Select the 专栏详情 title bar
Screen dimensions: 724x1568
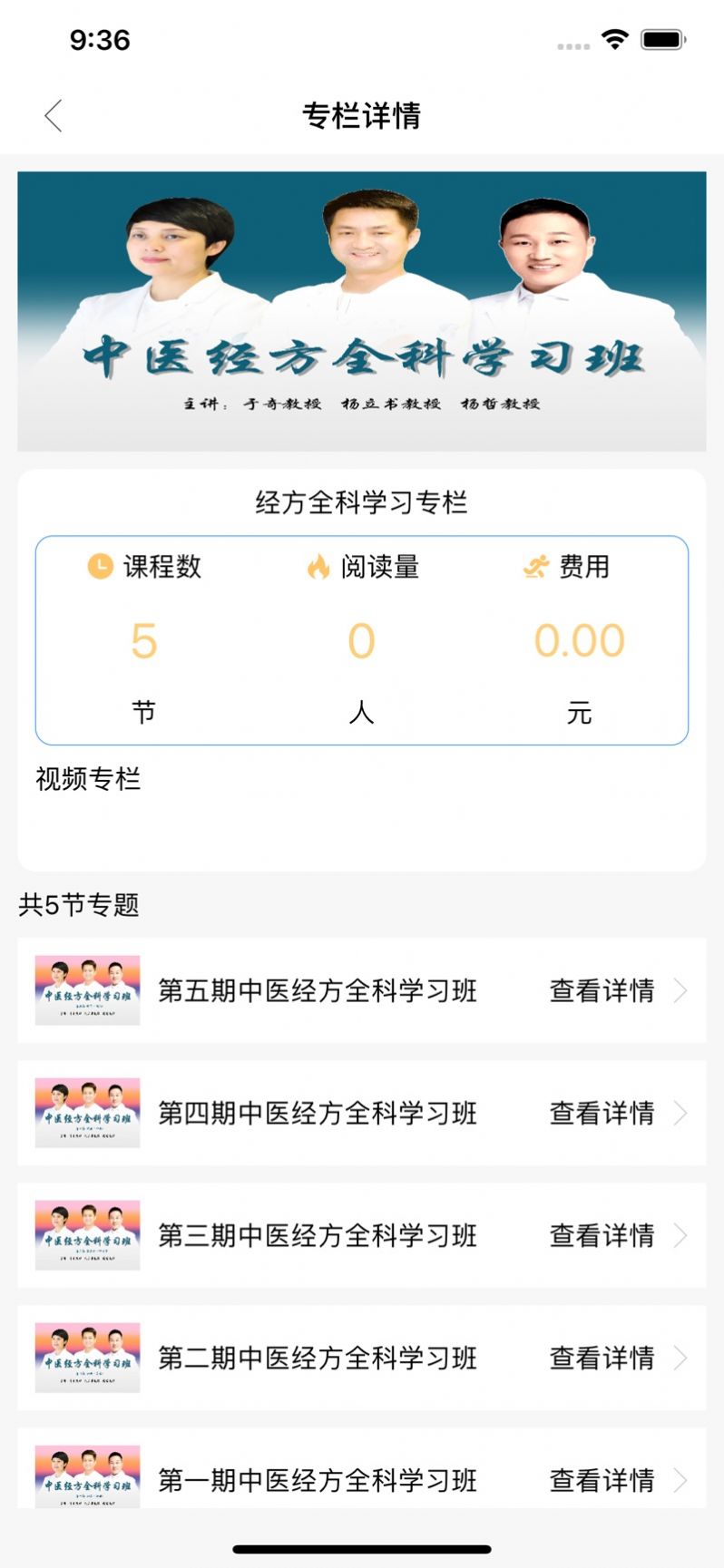[362, 116]
